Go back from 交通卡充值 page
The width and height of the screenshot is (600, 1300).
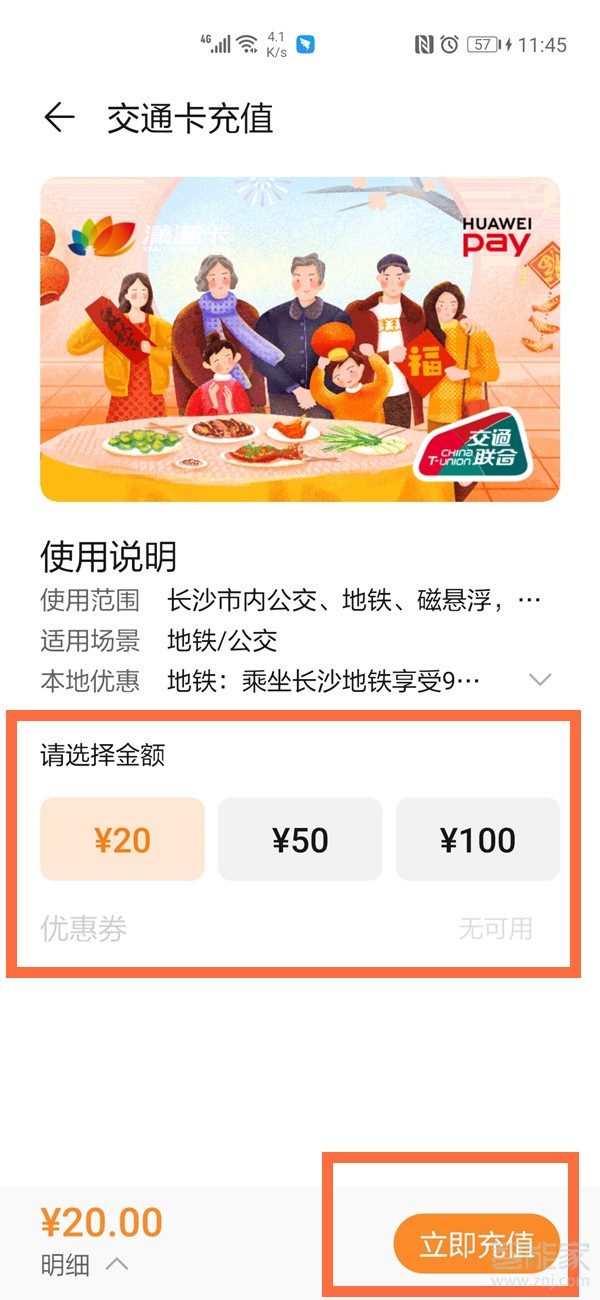pos(59,118)
